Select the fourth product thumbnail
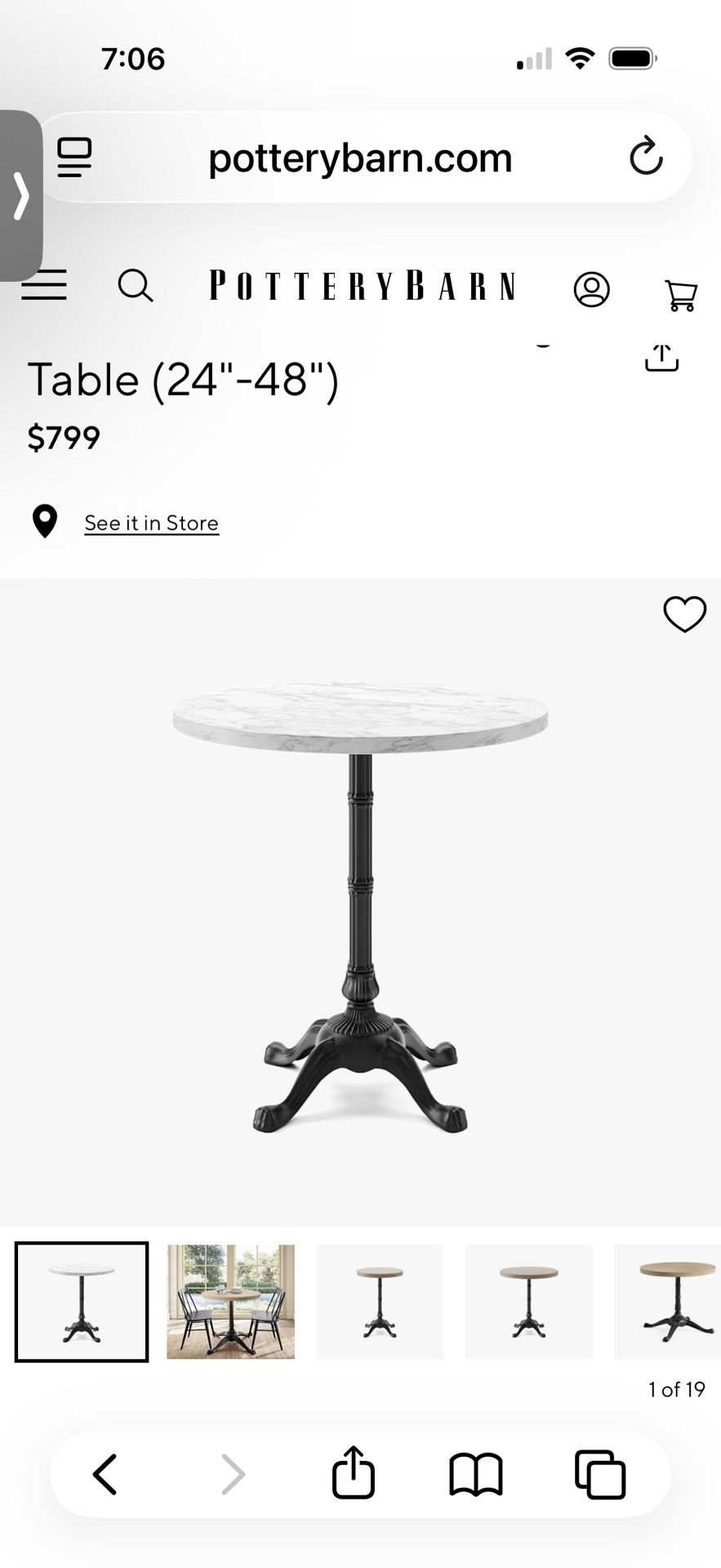 click(528, 1302)
